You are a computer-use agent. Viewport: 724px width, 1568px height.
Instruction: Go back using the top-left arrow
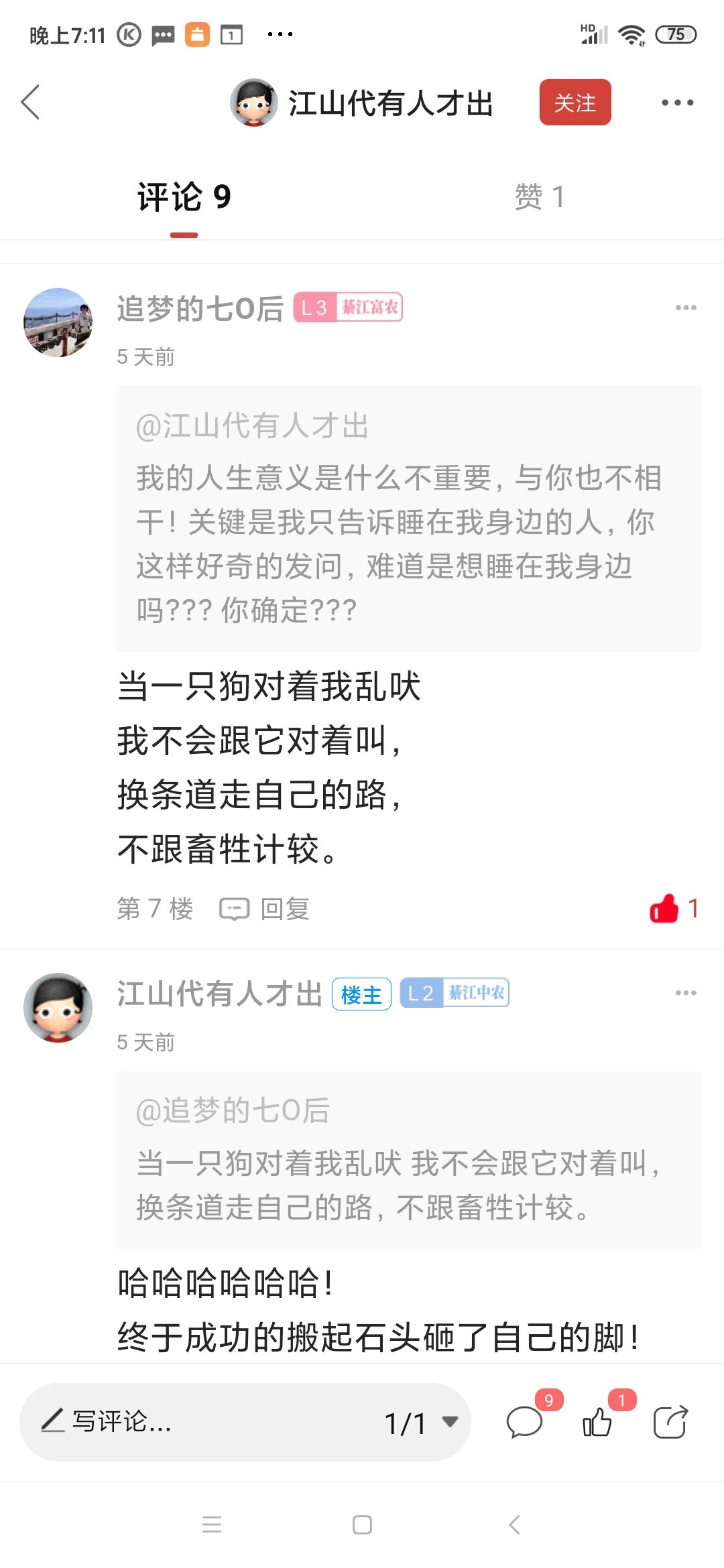[x=31, y=103]
